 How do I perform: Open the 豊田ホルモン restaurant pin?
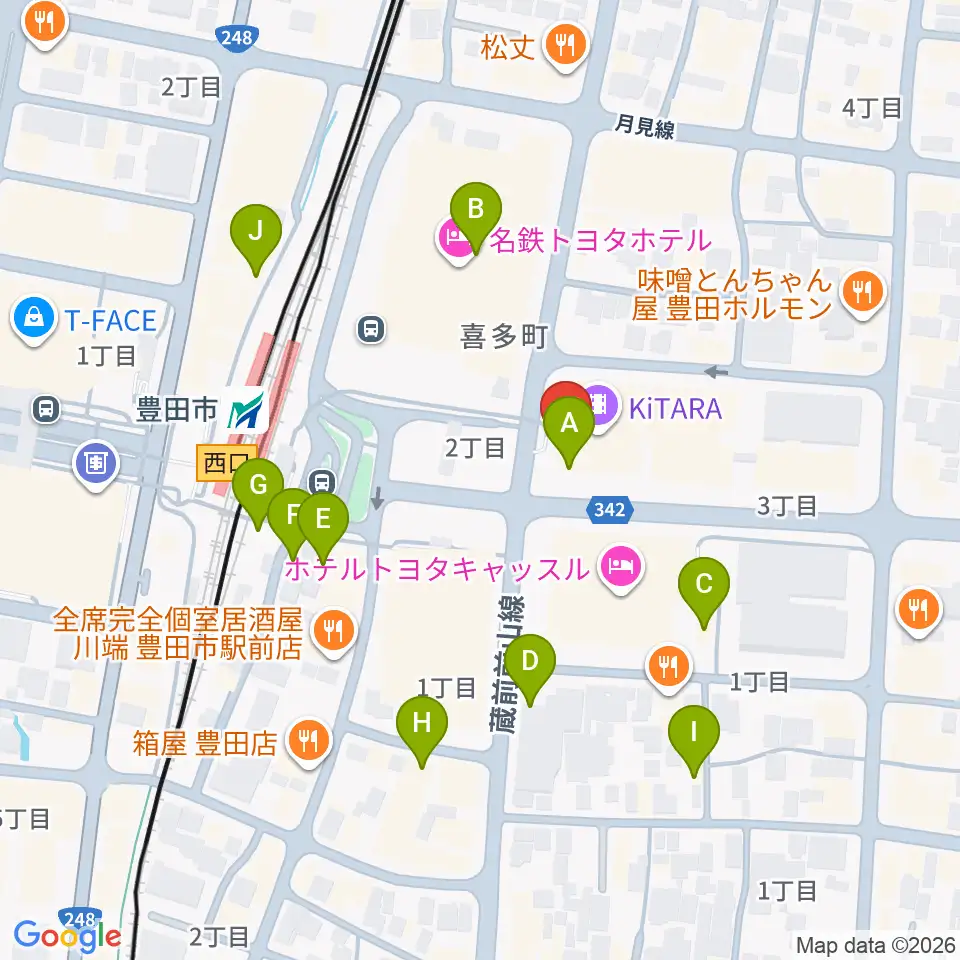click(863, 294)
